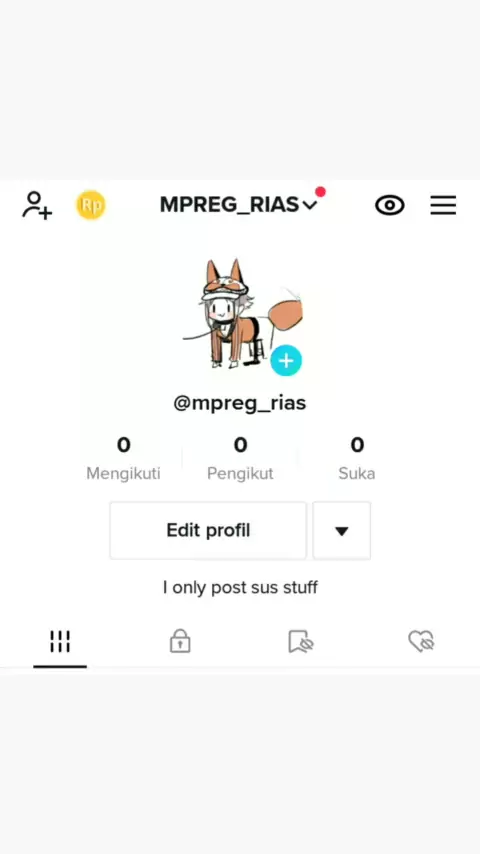Open the Edit profil button
This screenshot has width=480, height=854.
tap(208, 530)
